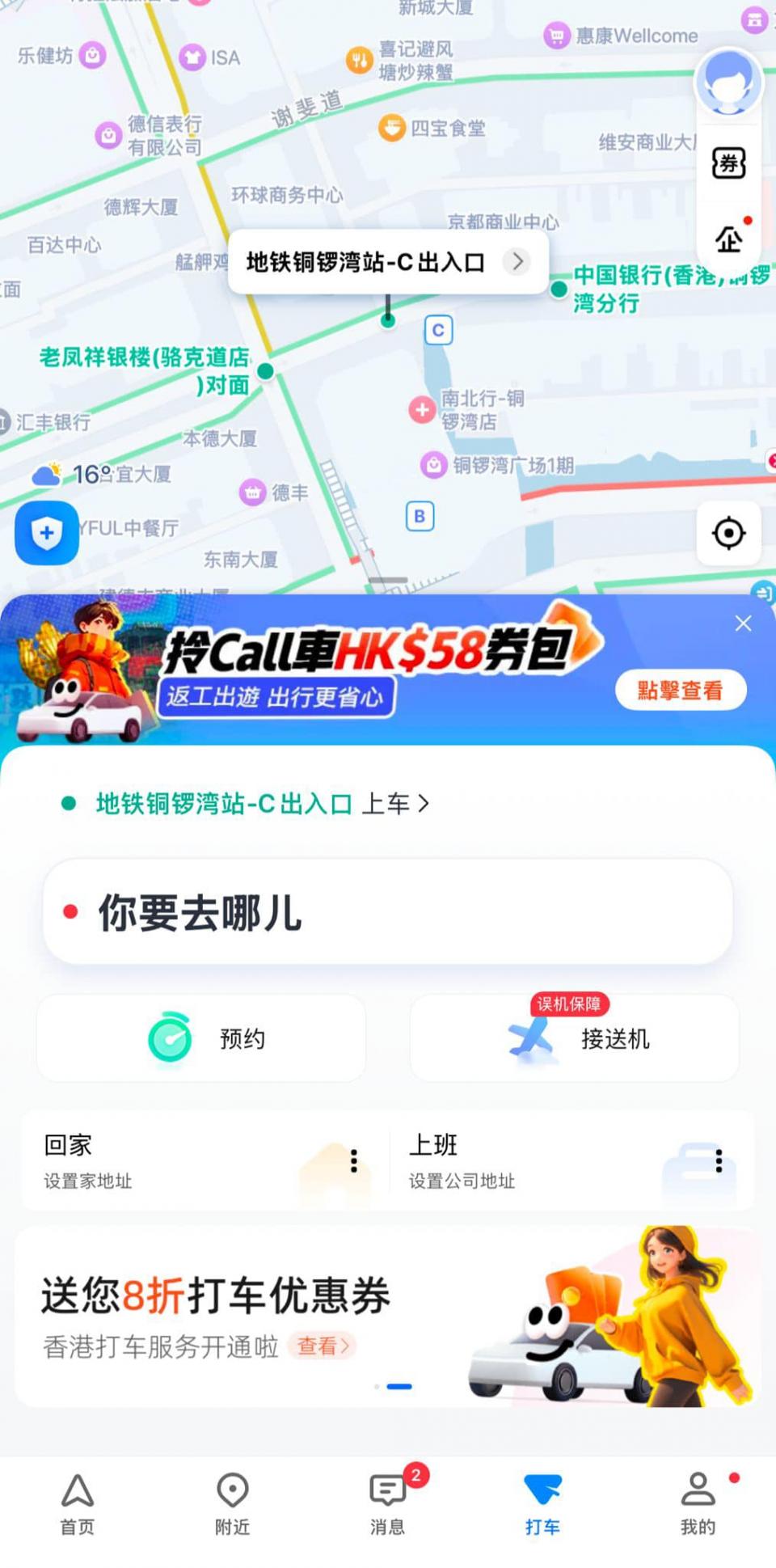
Task: Open the enterprise (企) icon
Action: (x=728, y=238)
